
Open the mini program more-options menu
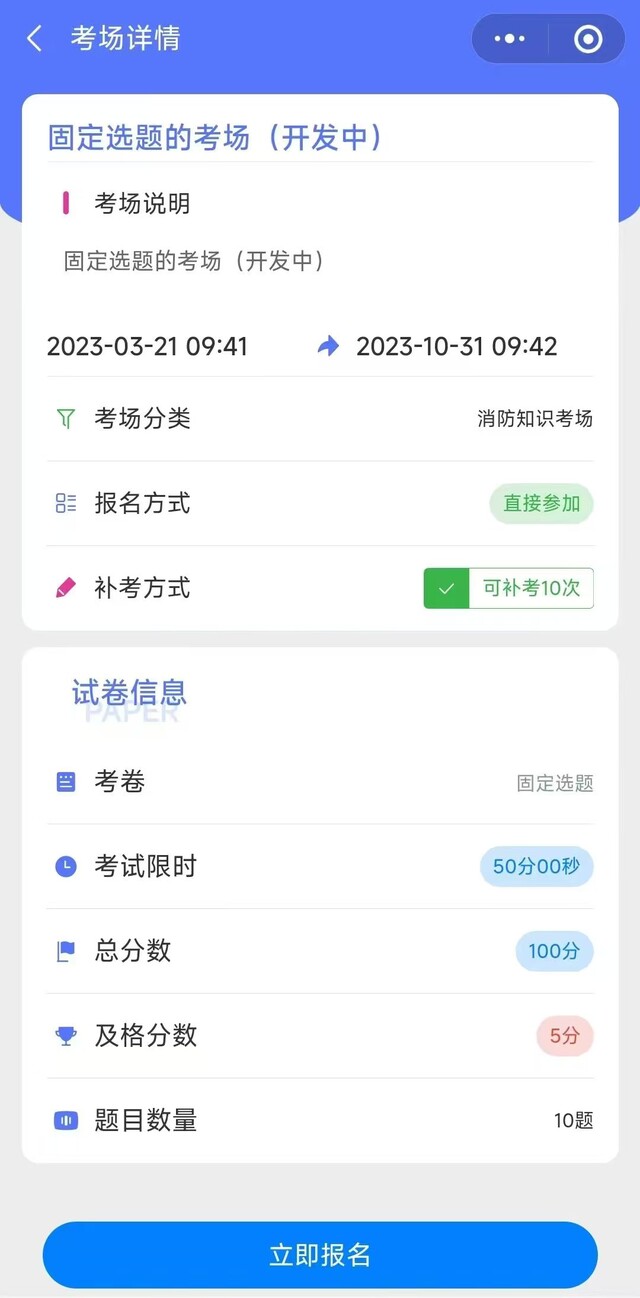[x=510, y=39]
